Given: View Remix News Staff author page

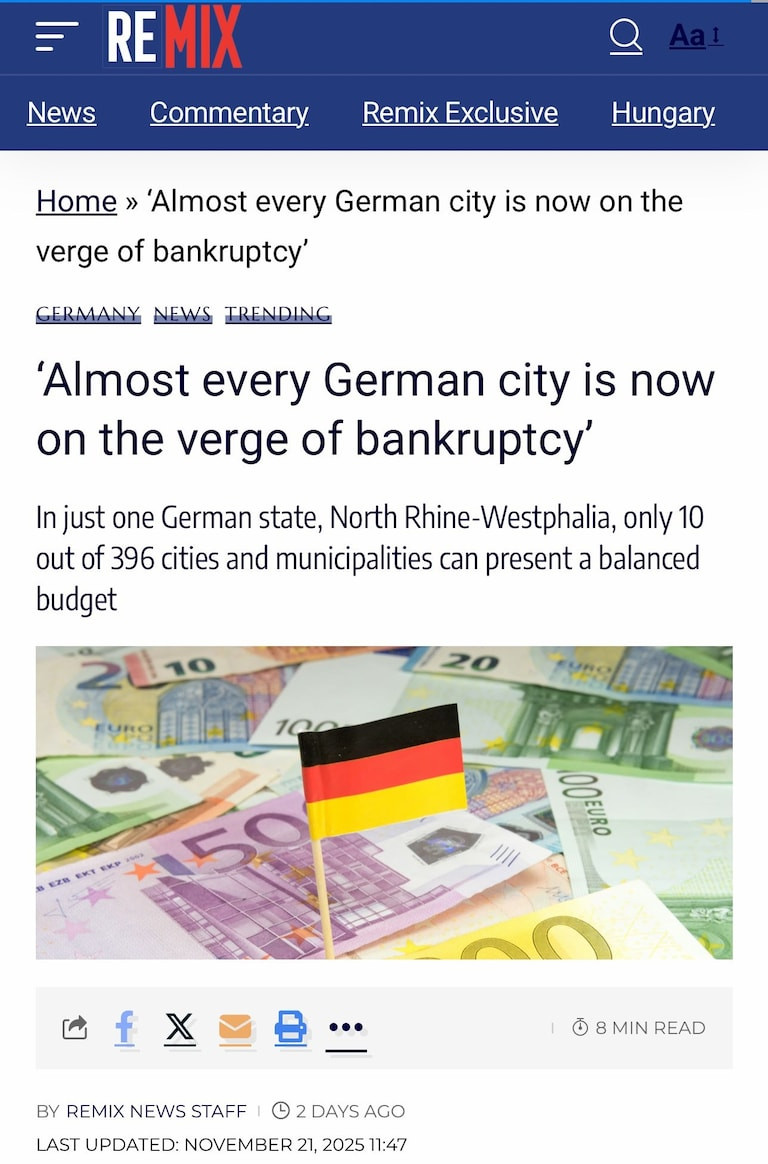Looking at the screenshot, I should tap(156, 1111).
